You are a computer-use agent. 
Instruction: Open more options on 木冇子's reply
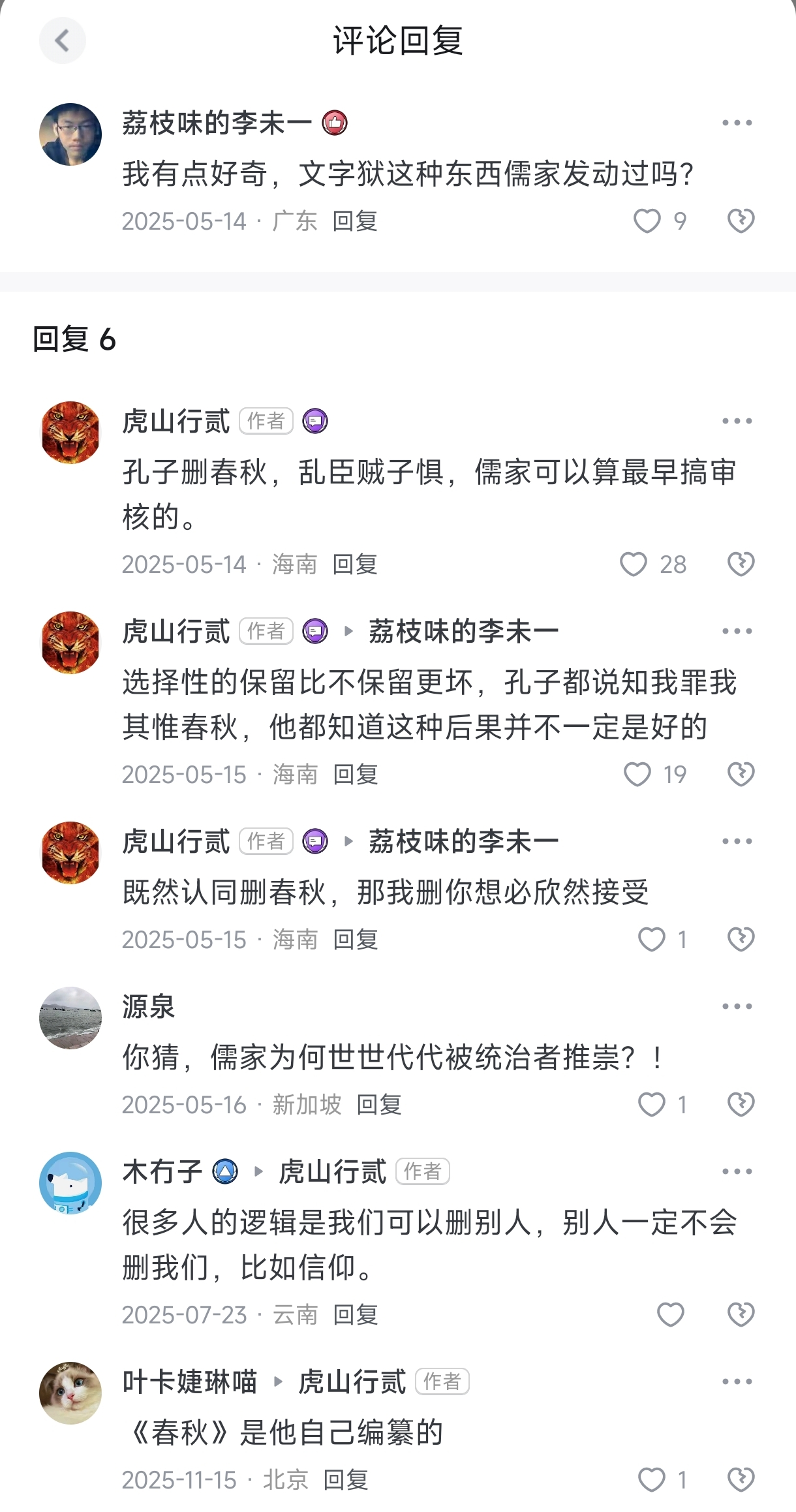[737, 1172]
